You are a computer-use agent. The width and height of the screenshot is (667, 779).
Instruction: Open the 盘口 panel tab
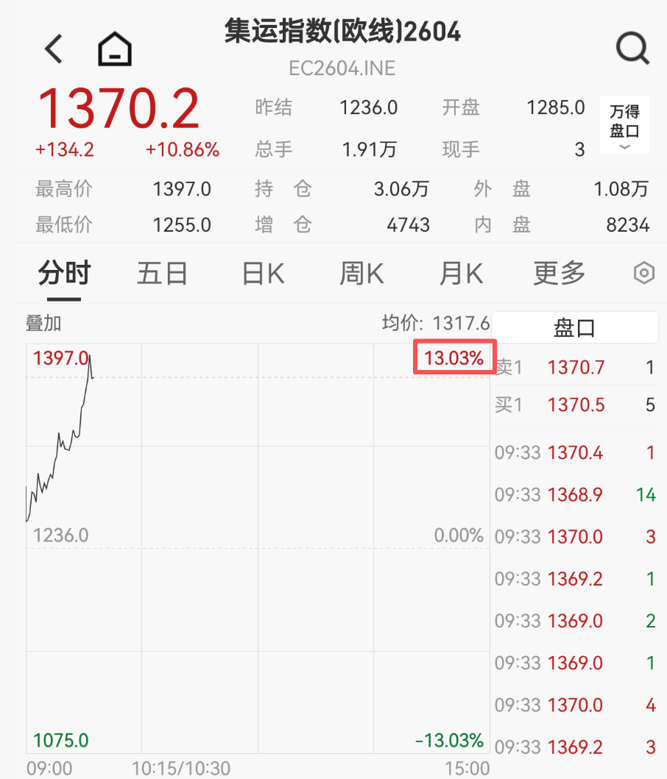click(575, 327)
